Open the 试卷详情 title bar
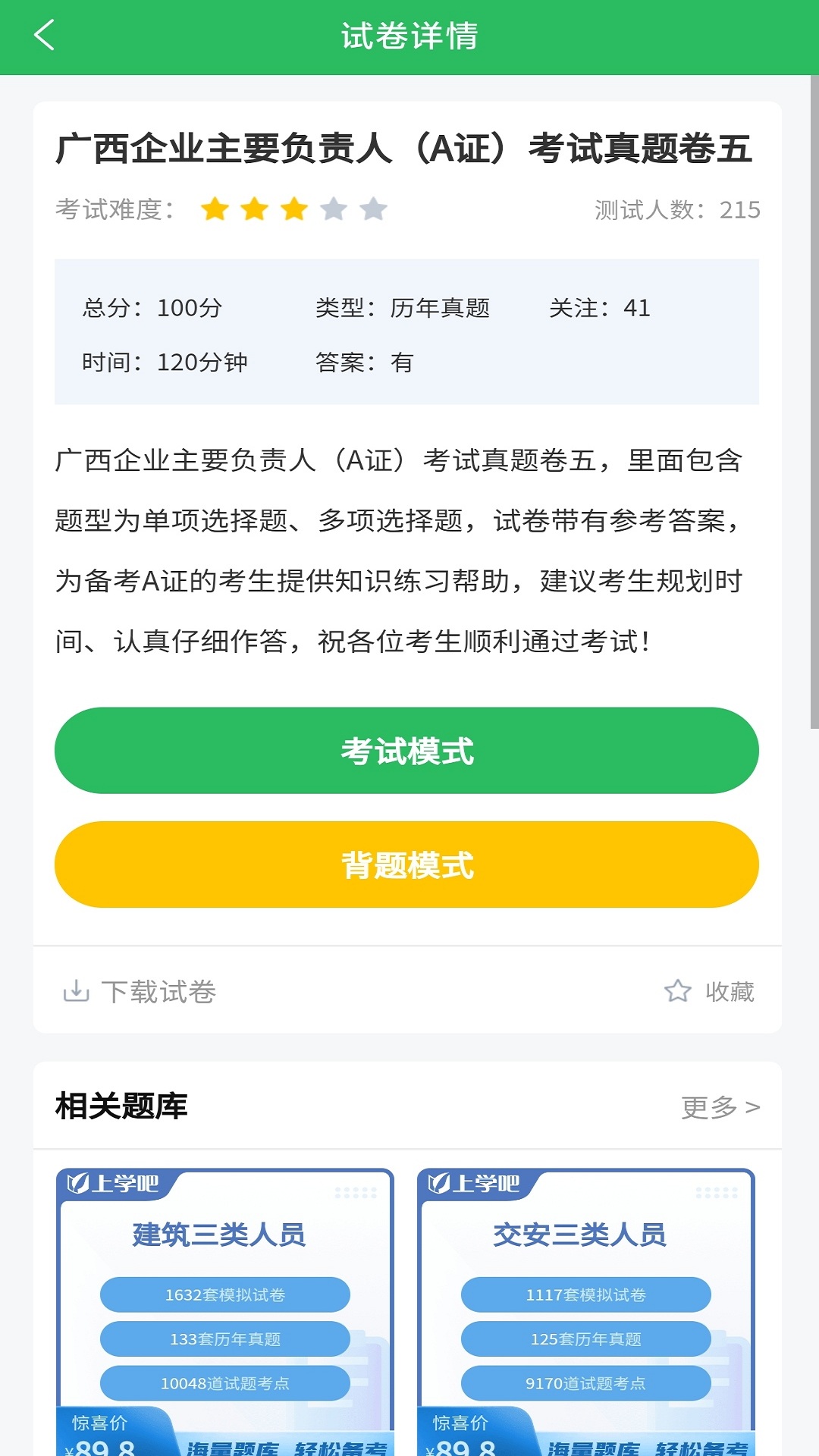 [409, 36]
